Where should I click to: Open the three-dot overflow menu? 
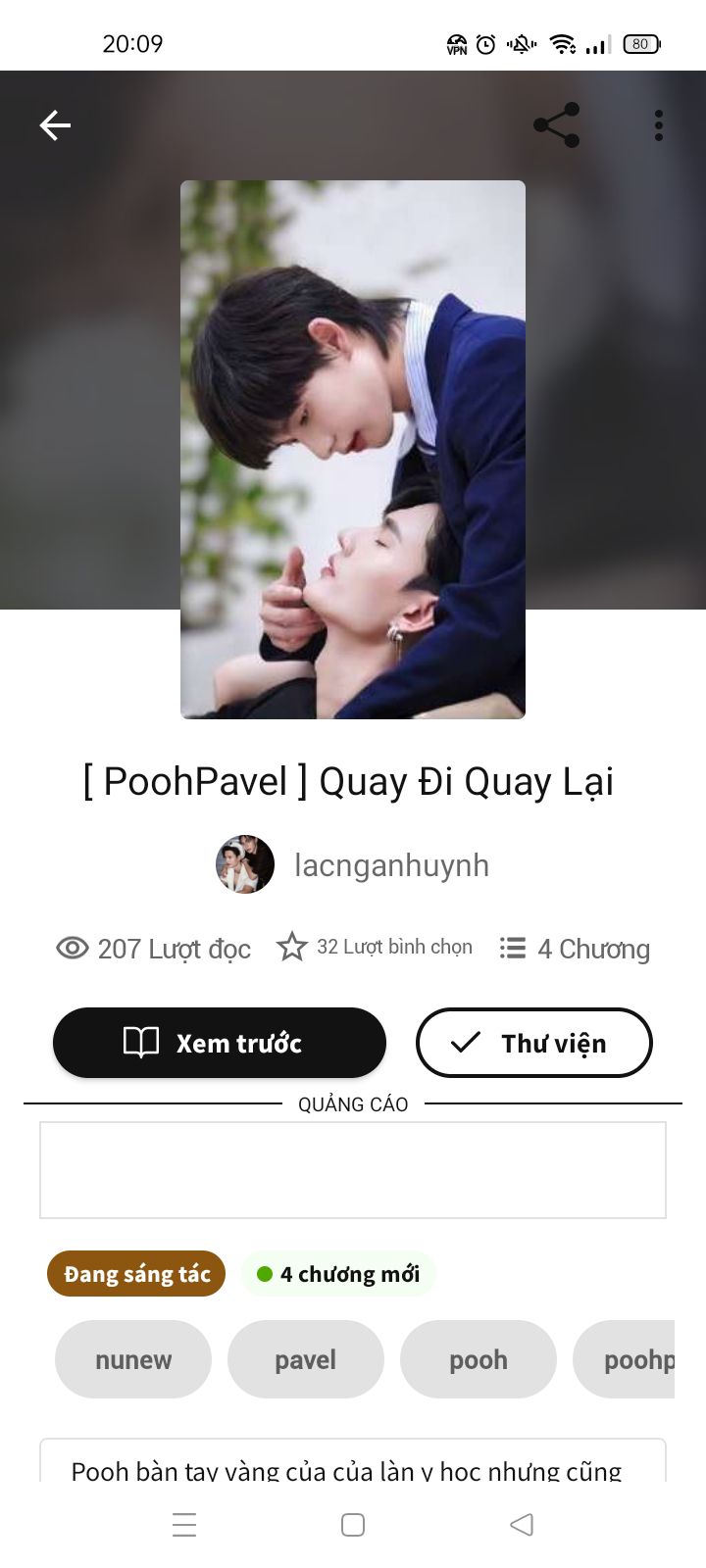pos(659,125)
